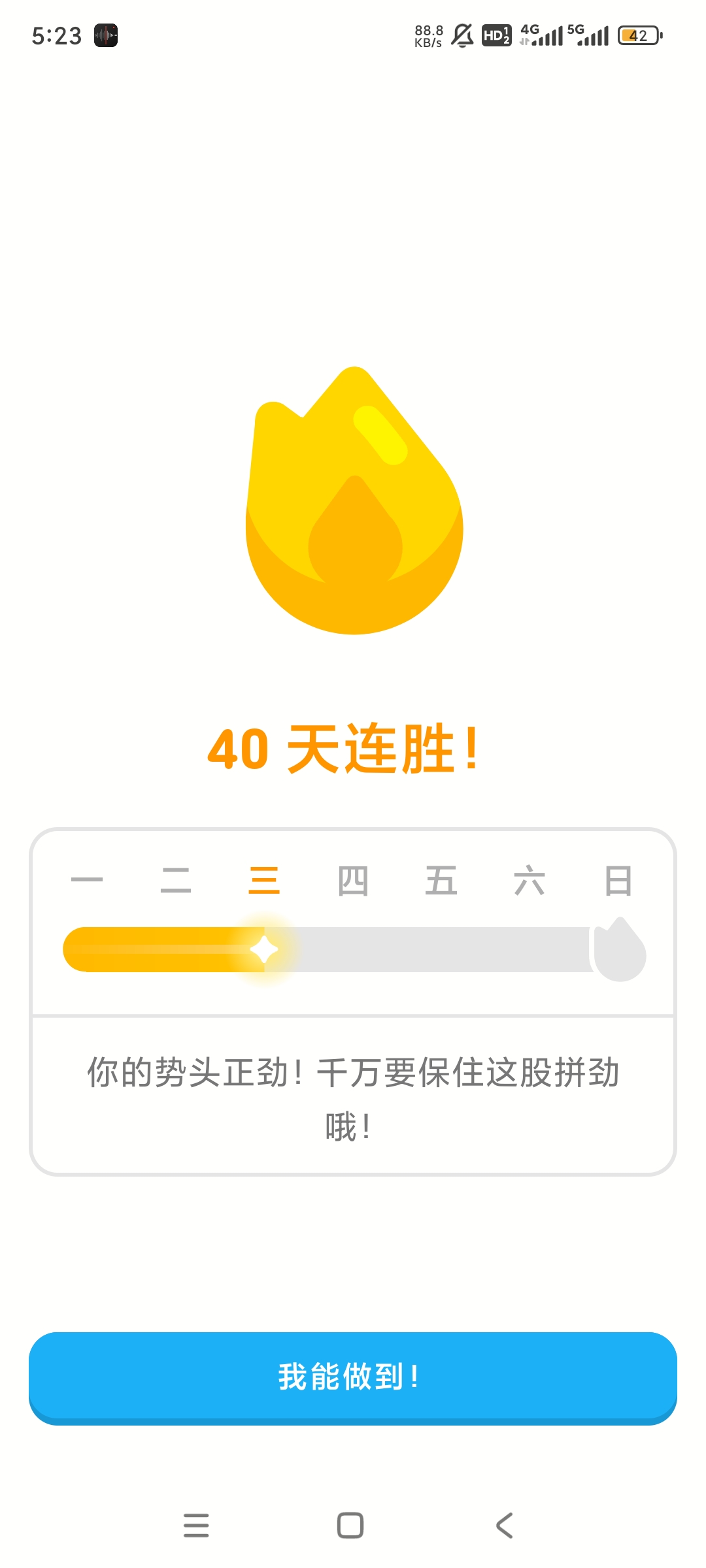Image resolution: width=706 pixels, height=1568 pixels.
Task: Go to the phone's home screen
Action: (350, 1526)
